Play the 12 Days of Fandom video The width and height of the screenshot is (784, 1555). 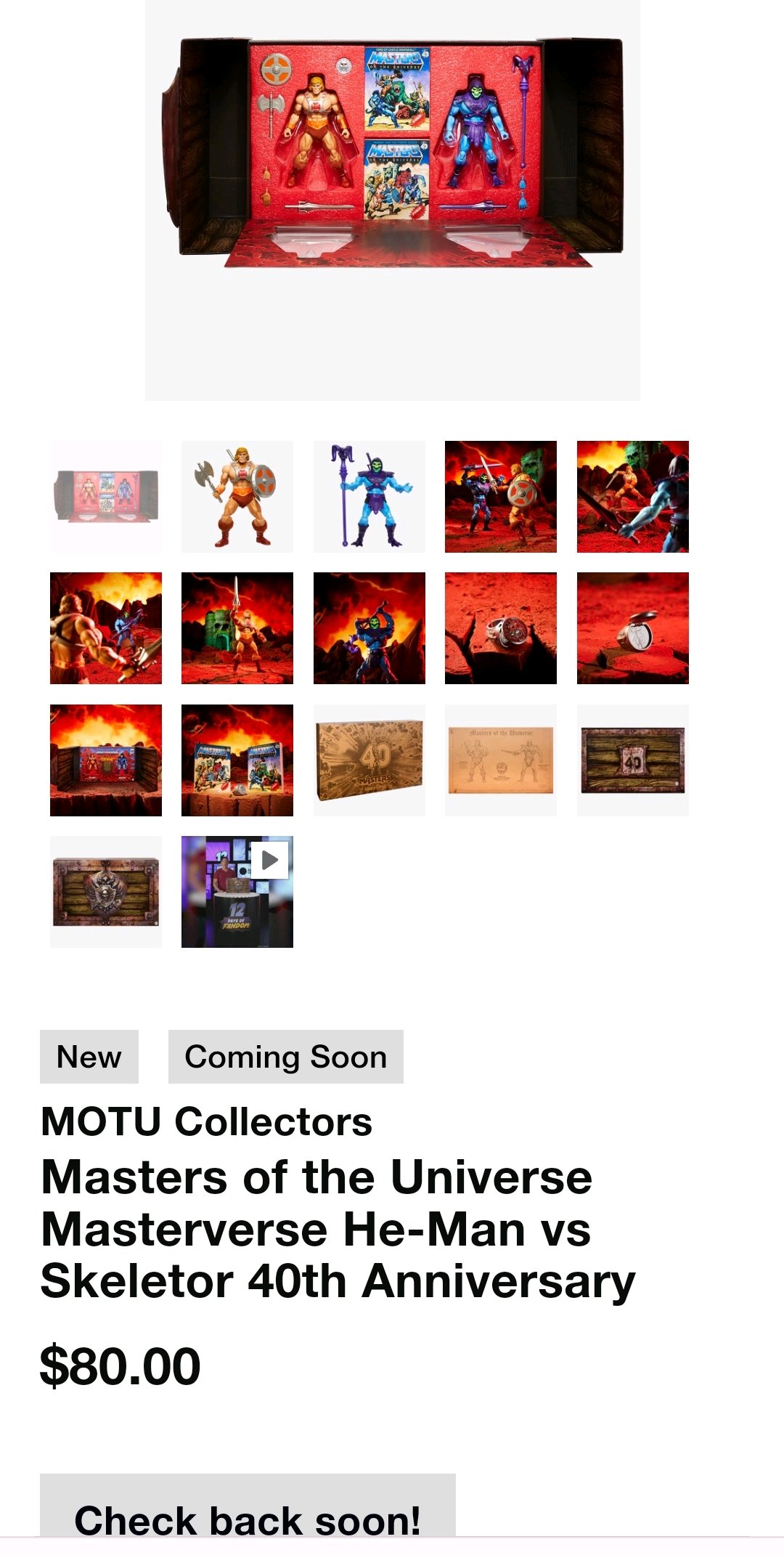coord(237,892)
